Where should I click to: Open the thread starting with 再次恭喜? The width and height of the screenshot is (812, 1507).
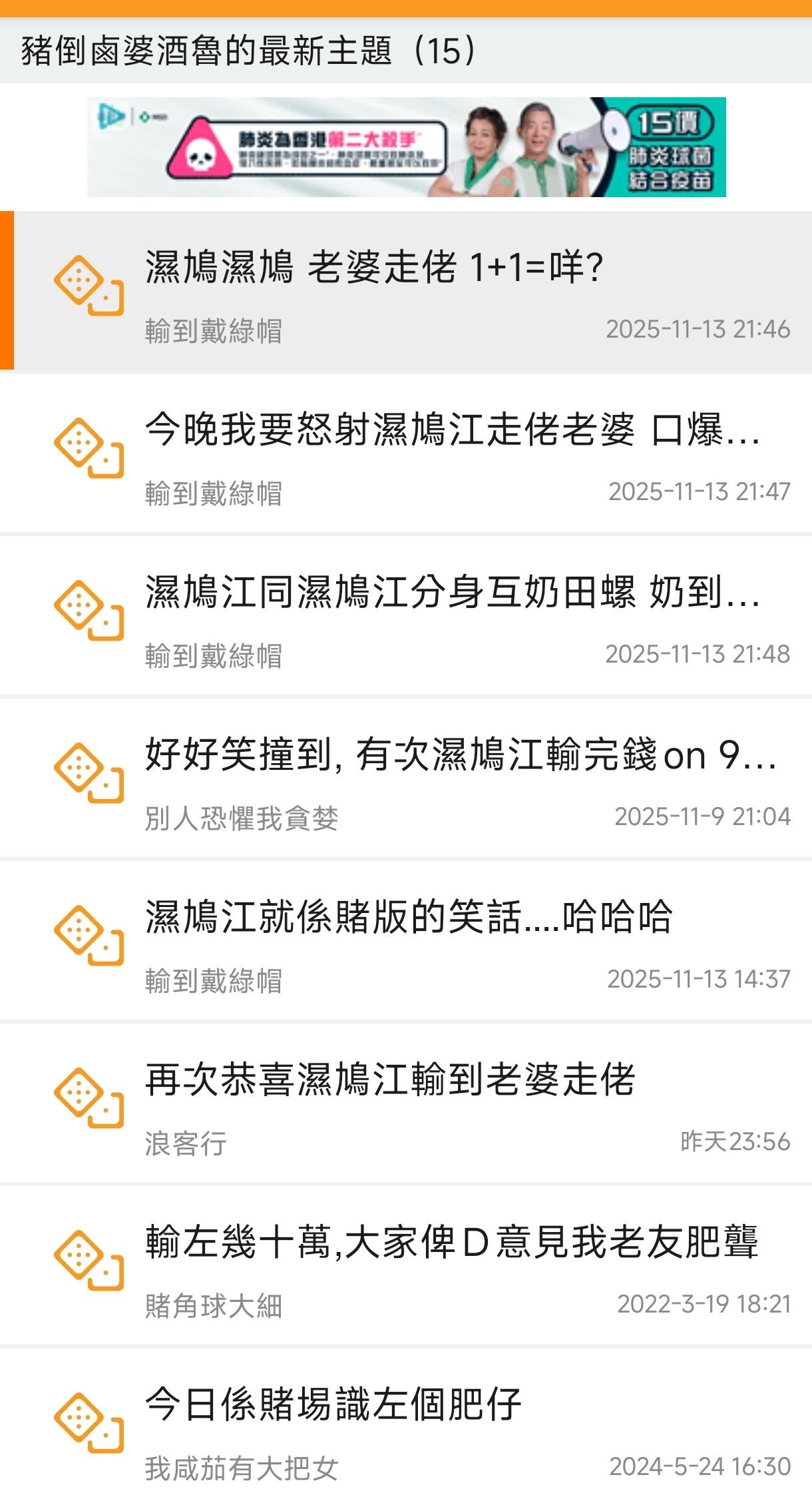[390, 1080]
